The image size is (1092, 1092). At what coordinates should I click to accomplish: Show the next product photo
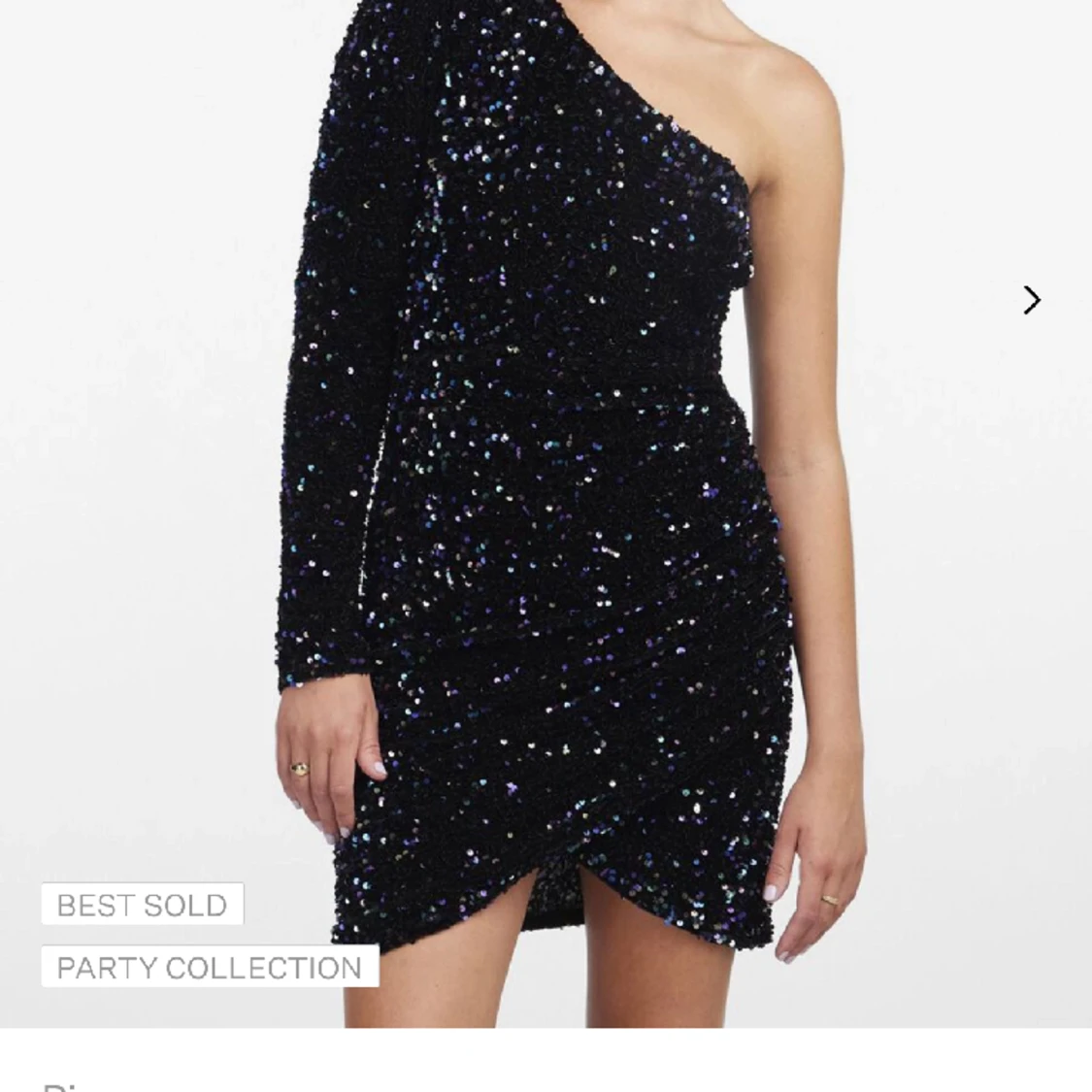click(x=1031, y=300)
